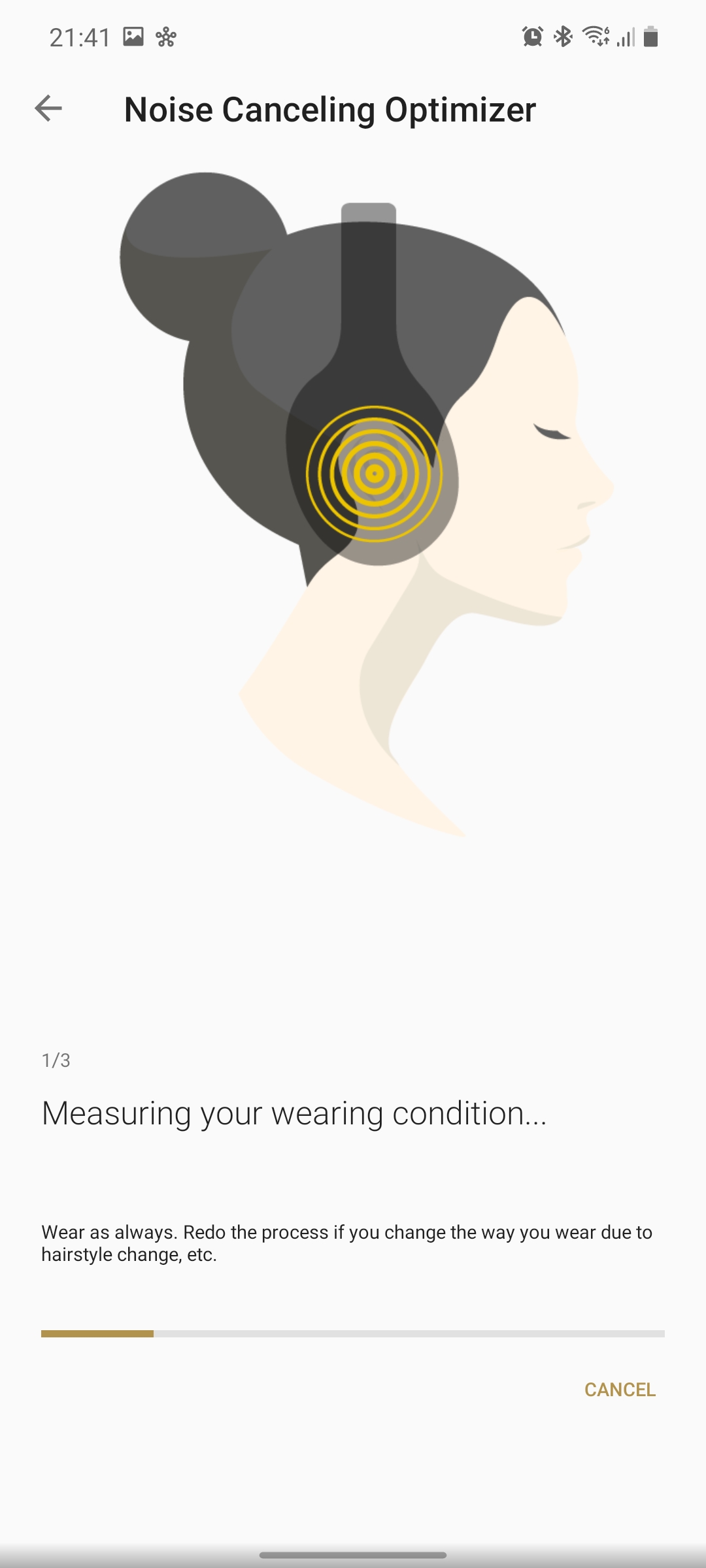Cancel the noise canceling optimization
This screenshot has width=706, height=1568.
pyautogui.click(x=619, y=1390)
